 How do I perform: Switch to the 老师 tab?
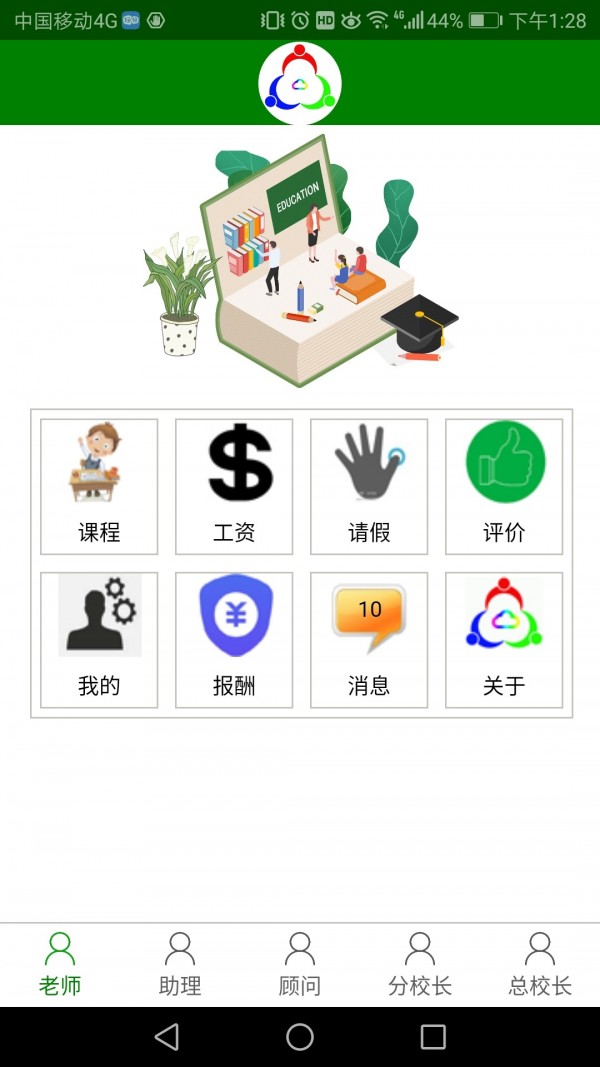[60, 965]
